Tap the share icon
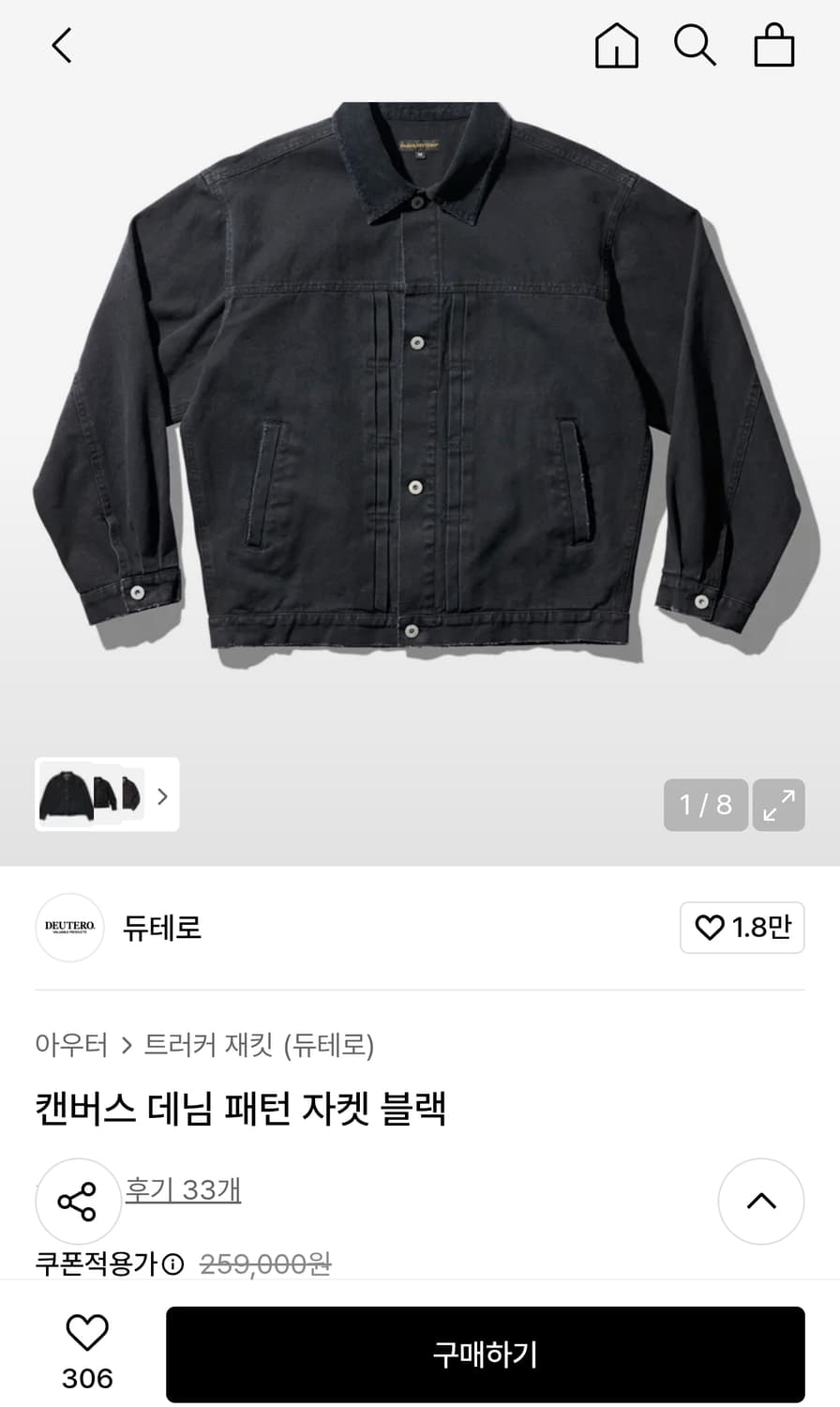 (x=79, y=1202)
